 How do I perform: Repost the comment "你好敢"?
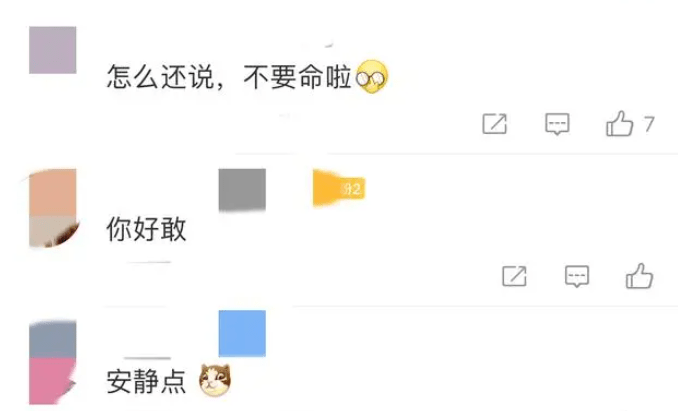pyautogui.click(x=514, y=276)
